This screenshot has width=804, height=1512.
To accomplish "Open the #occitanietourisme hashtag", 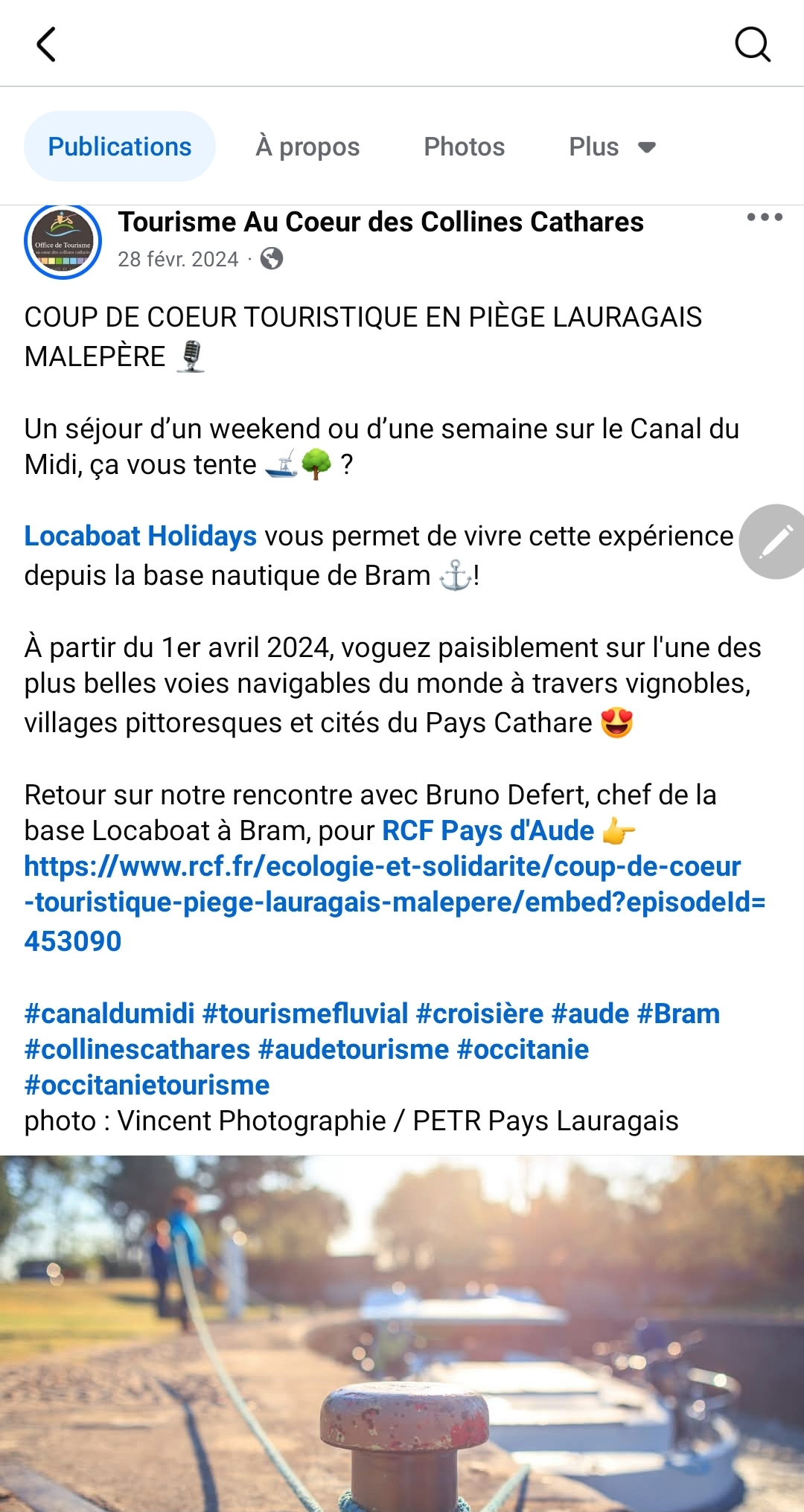I will 147,1085.
